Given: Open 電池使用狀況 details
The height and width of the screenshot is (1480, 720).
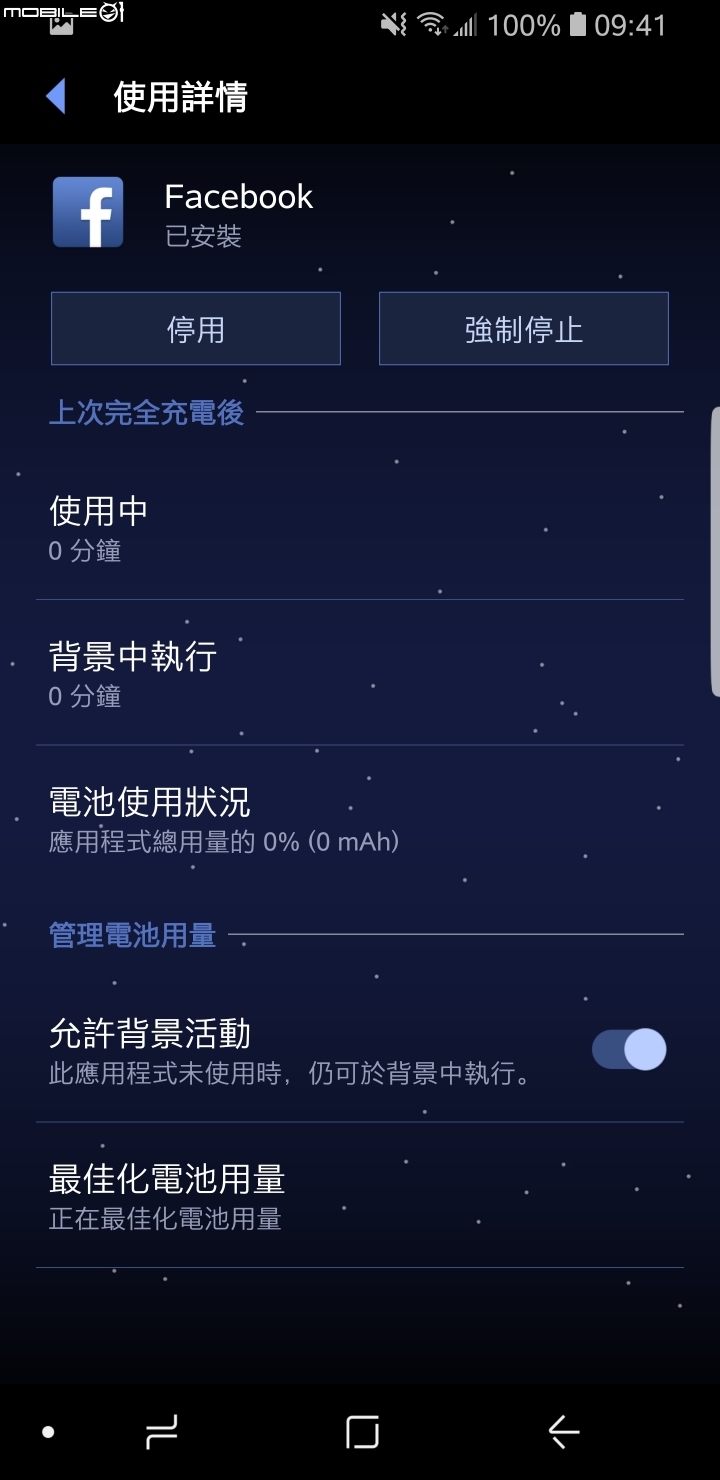Looking at the screenshot, I should [x=360, y=818].
